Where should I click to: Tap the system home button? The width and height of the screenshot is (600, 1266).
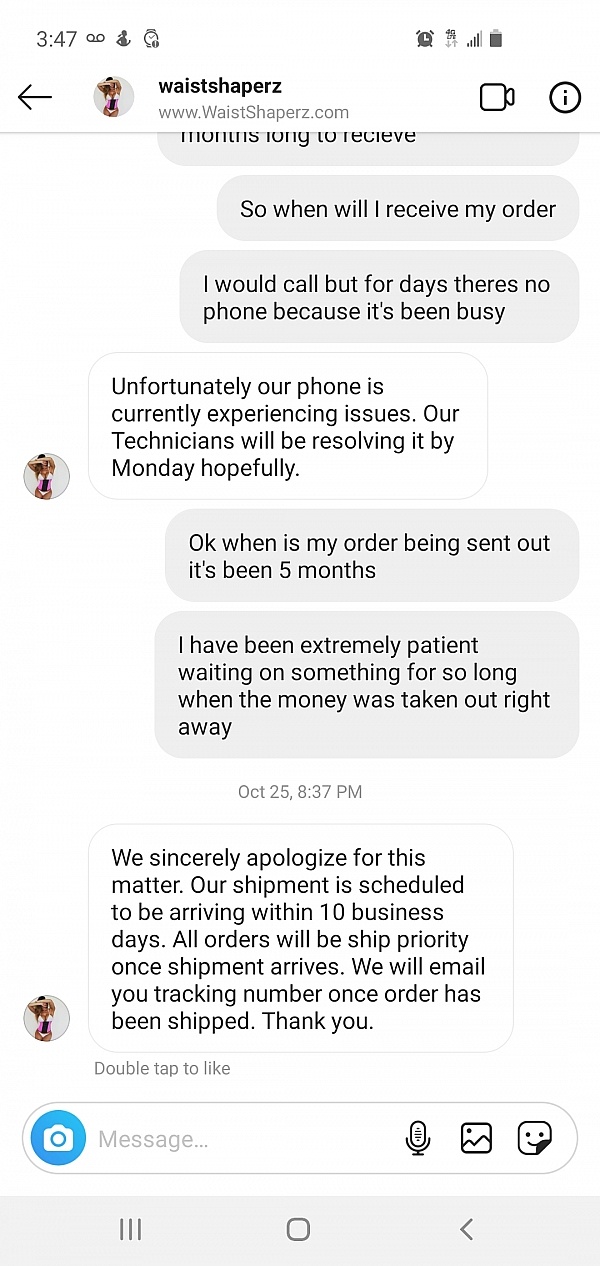[x=298, y=1229]
